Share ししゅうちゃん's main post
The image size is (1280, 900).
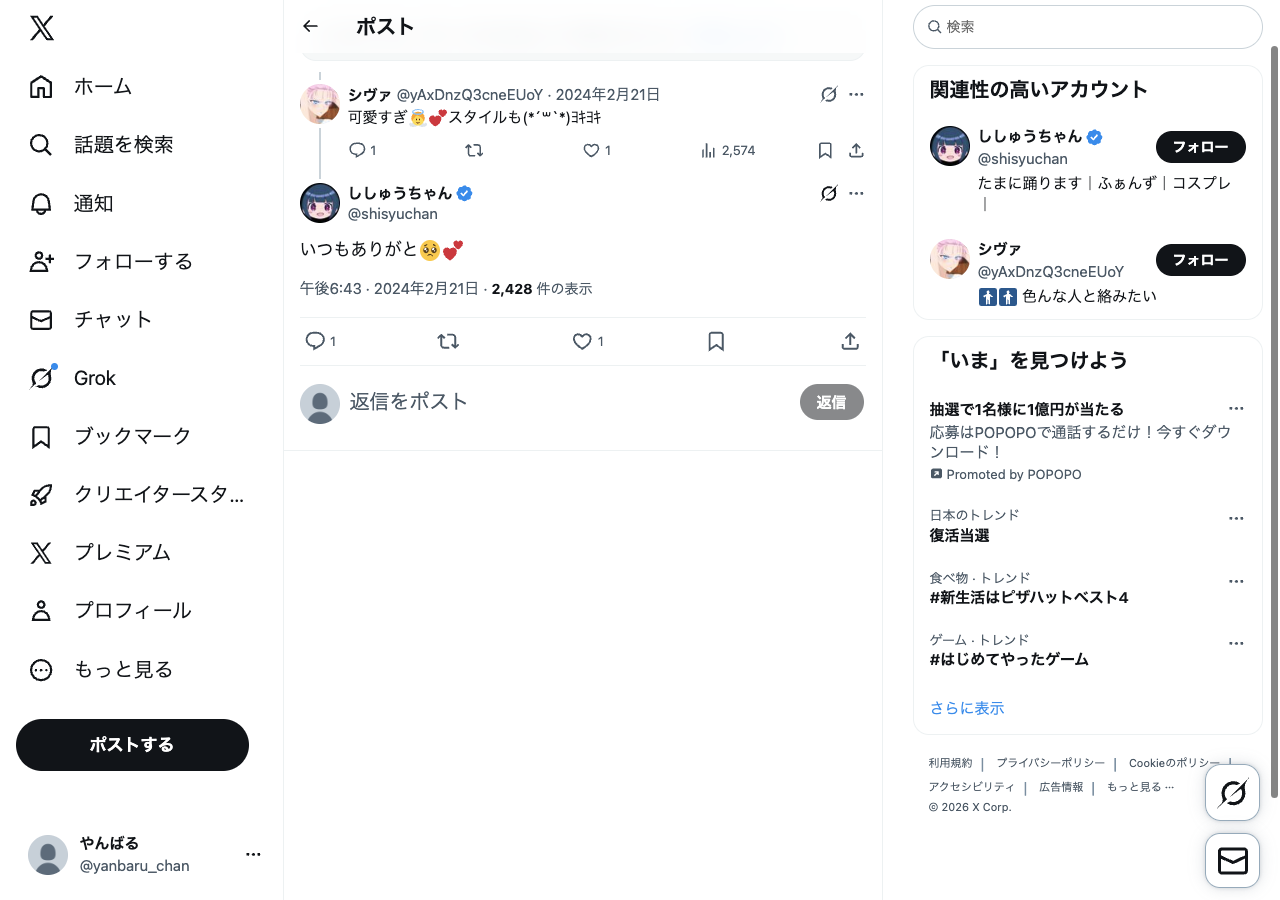coord(850,342)
